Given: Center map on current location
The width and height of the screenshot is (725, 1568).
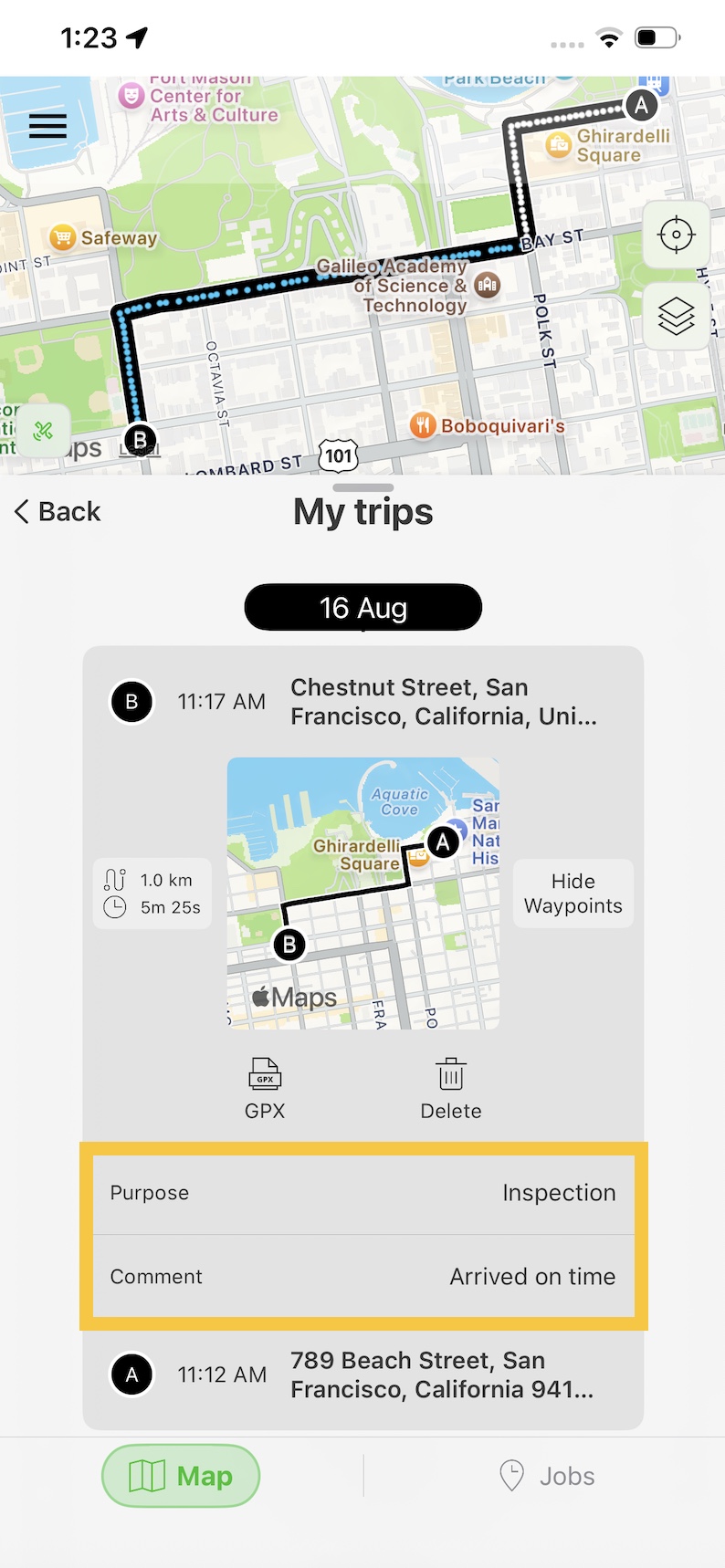Looking at the screenshot, I should [x=676, y=235].
